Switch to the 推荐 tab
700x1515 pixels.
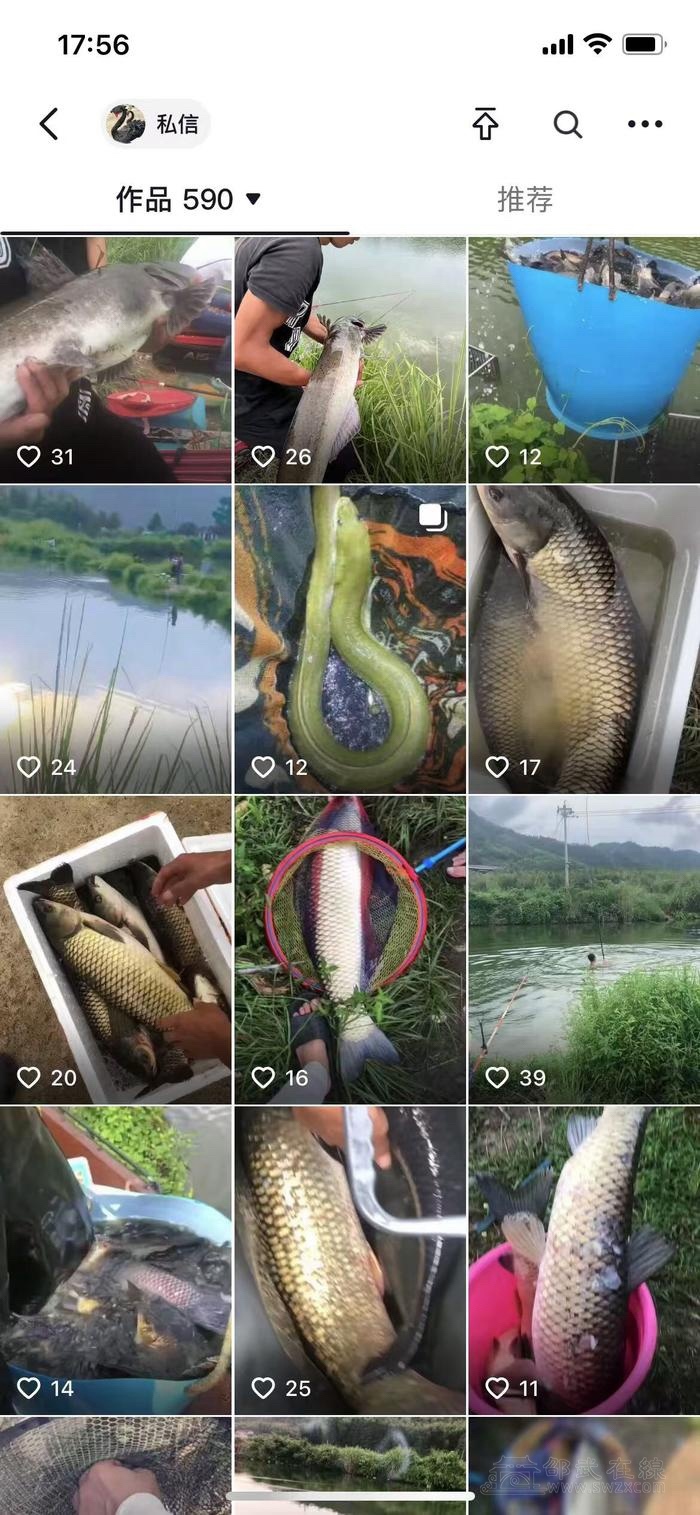coord(525,199)
